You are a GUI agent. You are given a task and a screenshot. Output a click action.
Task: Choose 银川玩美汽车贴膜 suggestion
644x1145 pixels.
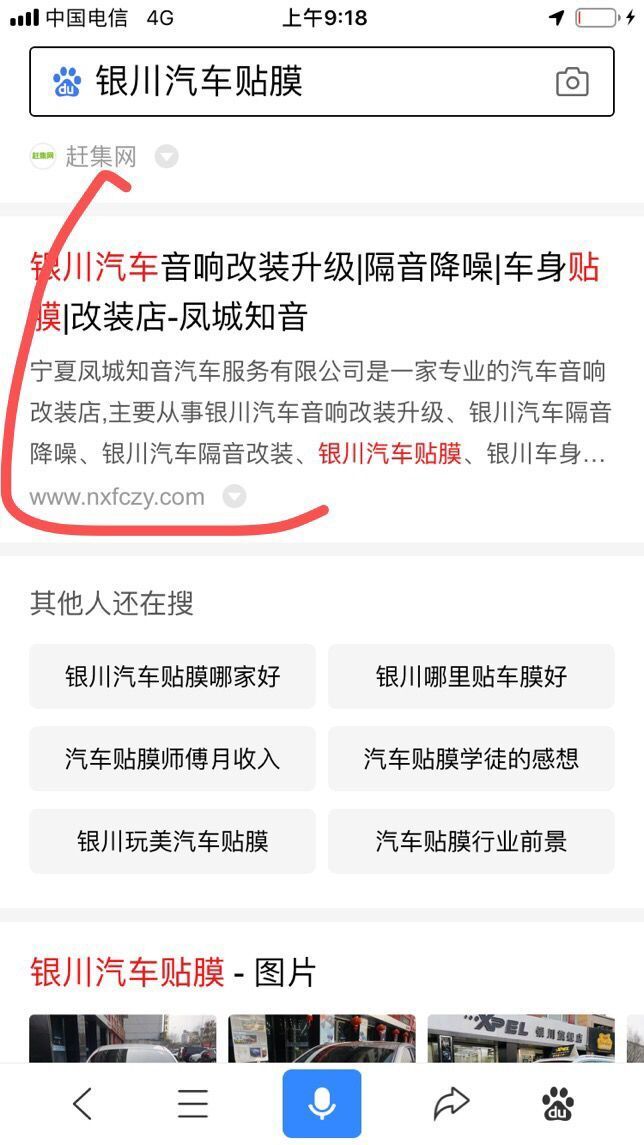click(172, 841)
